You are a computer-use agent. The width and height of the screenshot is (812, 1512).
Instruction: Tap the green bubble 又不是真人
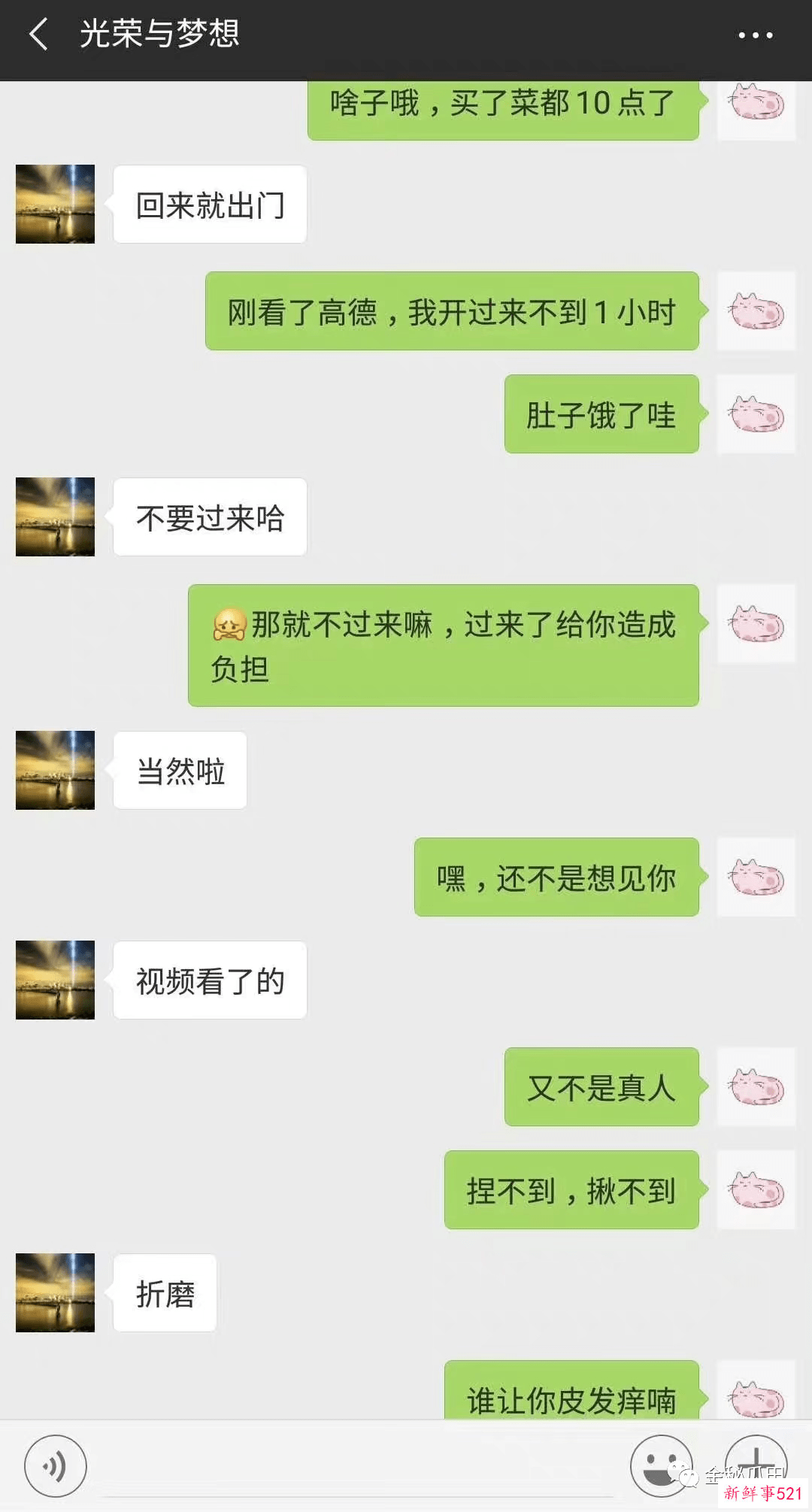point(601,1088)
